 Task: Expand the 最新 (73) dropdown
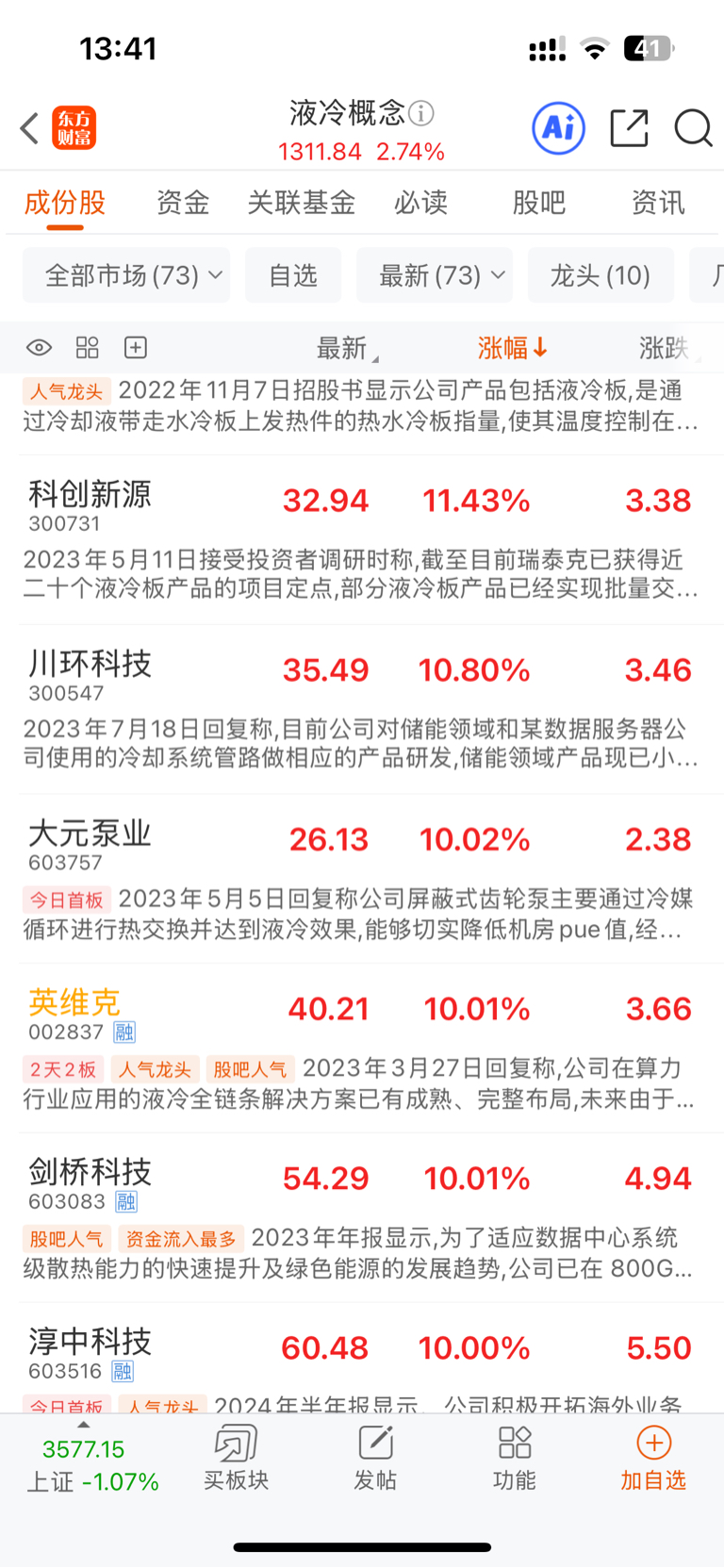click(x=435, y=275)
